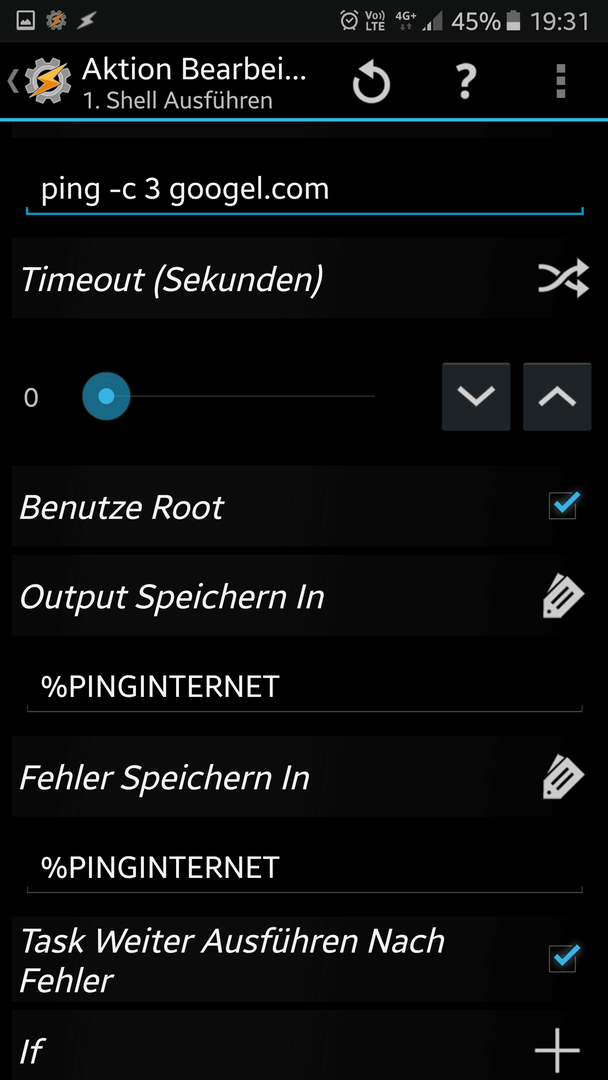Image resolution: width=608 pixels, height=1080 pixels.
Task: Increase timeout with the up arrow
Action: coord(557,397)
